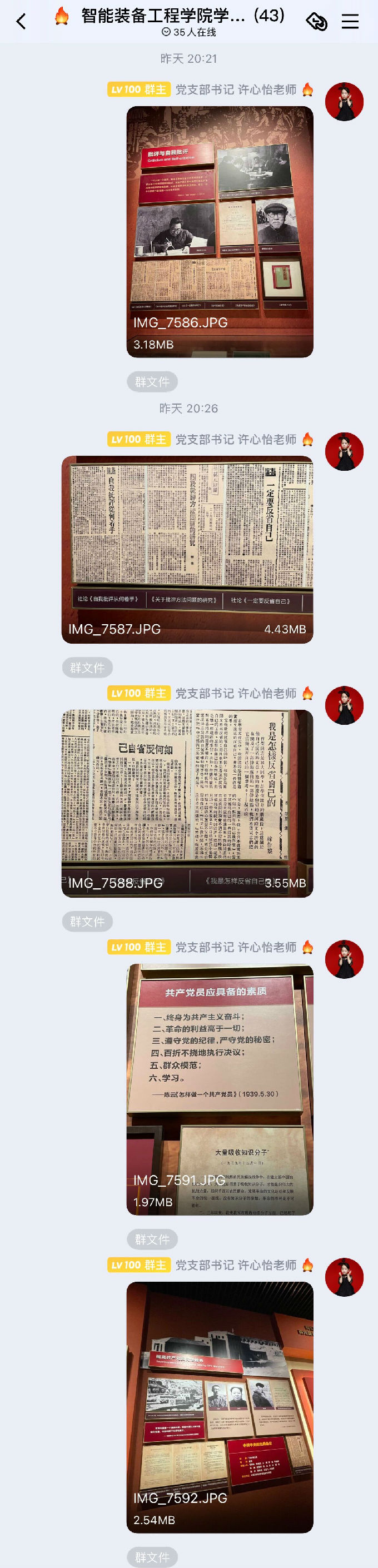Tap 群文件 chip under IMG_7587.JPG

click(x=87, y=668)
